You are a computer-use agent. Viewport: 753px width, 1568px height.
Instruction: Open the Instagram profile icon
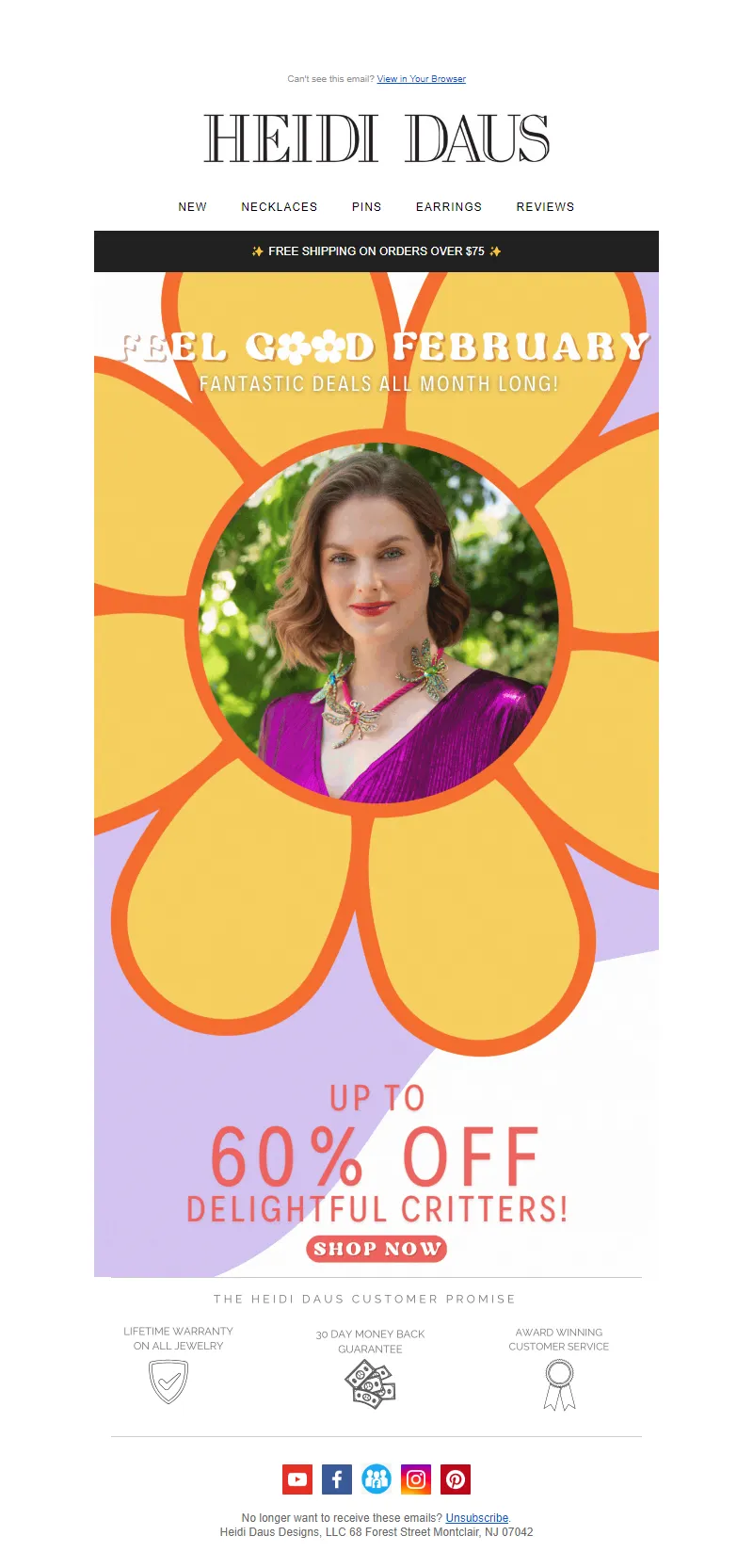coord(416,1479)
